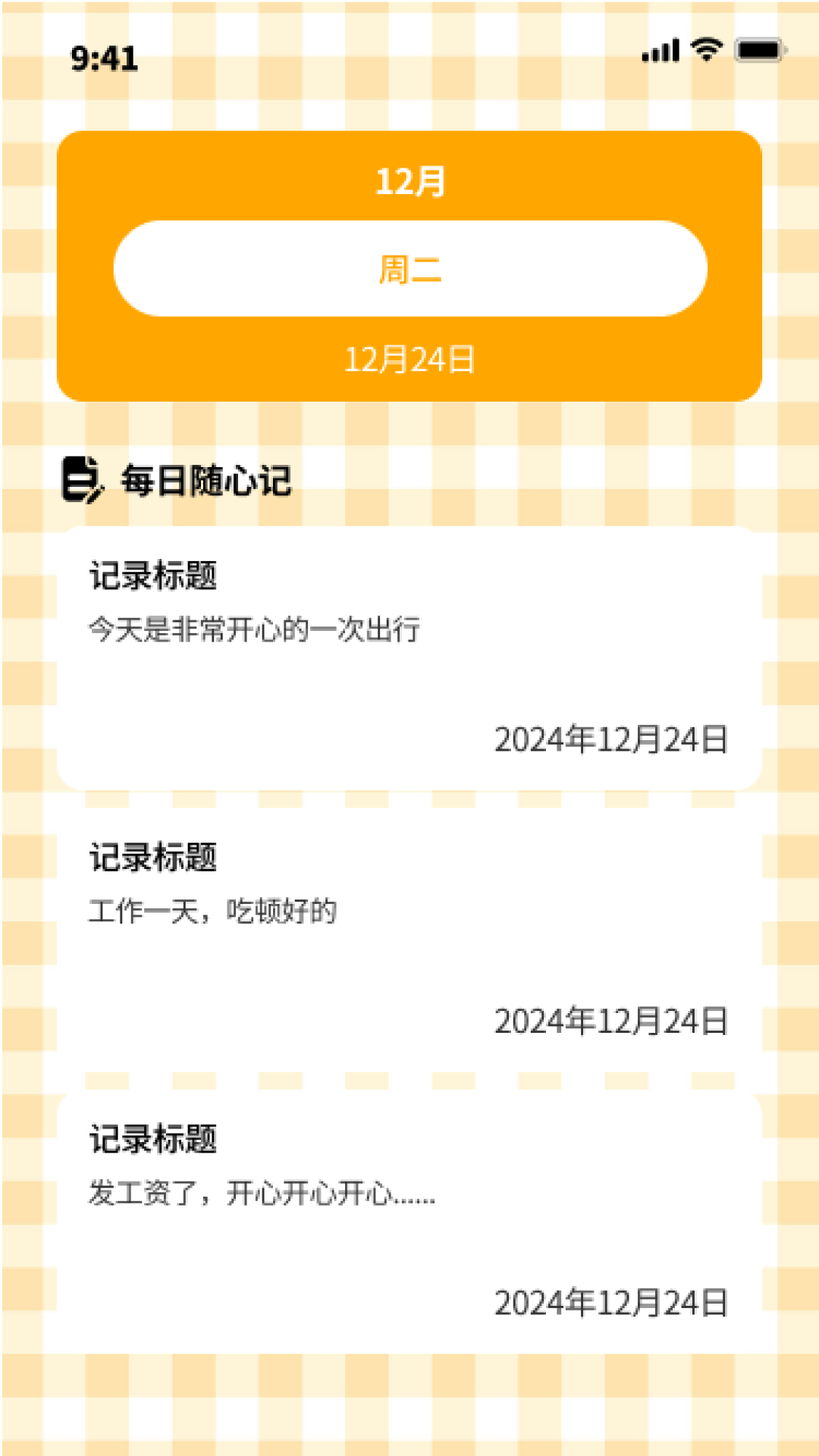The width and height of the screenshot is (819, 1456).
Task: Tap the clock showing 9:41
Action: point(104,58)
